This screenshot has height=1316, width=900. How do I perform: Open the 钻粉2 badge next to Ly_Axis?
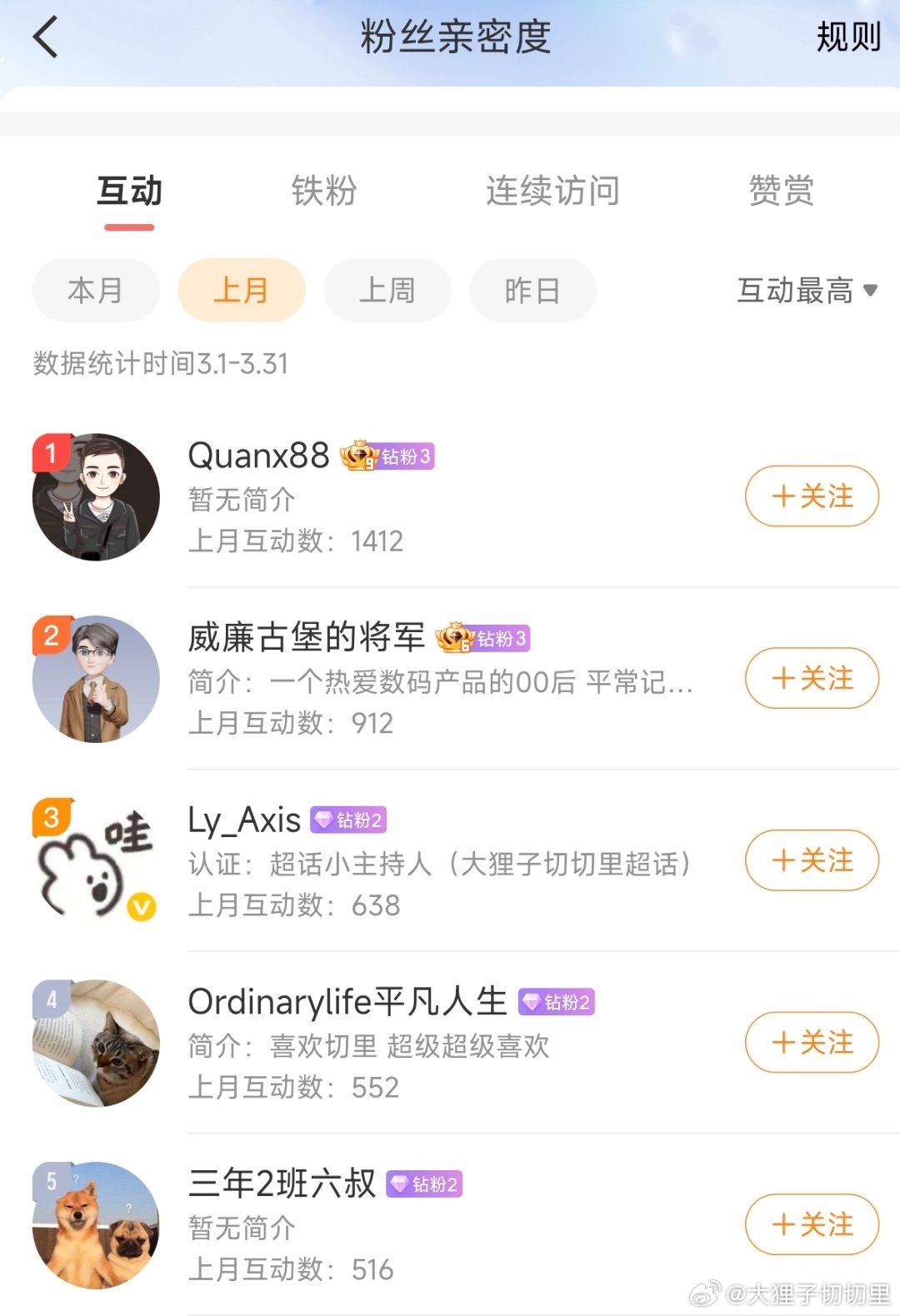tap(349, 820)
